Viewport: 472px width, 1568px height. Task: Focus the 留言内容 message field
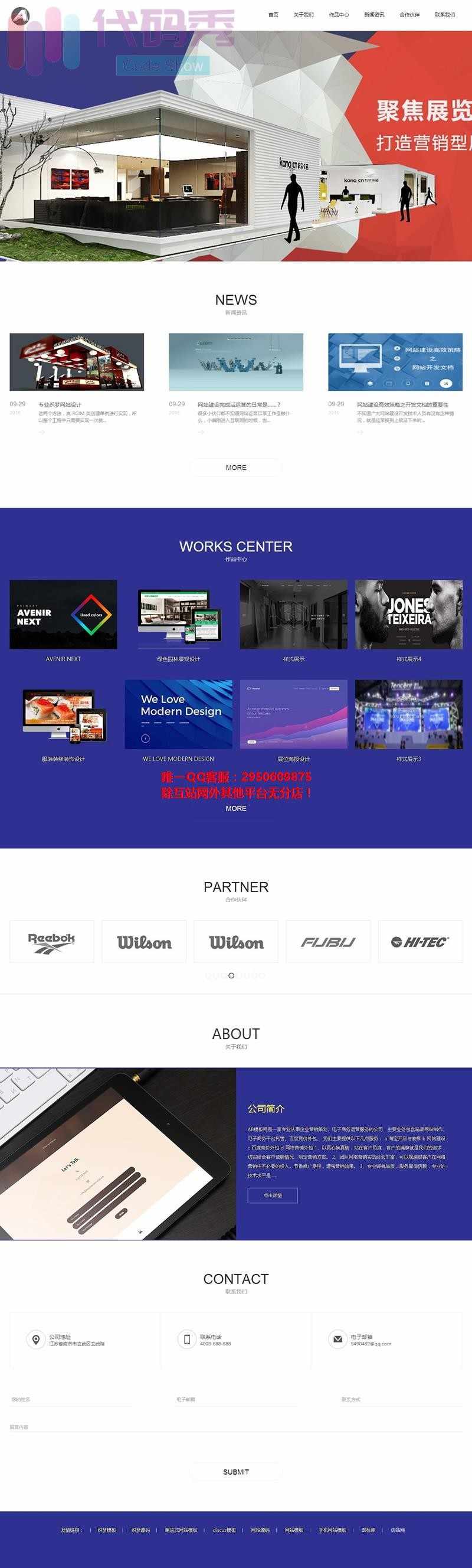tap(236, 1427)
